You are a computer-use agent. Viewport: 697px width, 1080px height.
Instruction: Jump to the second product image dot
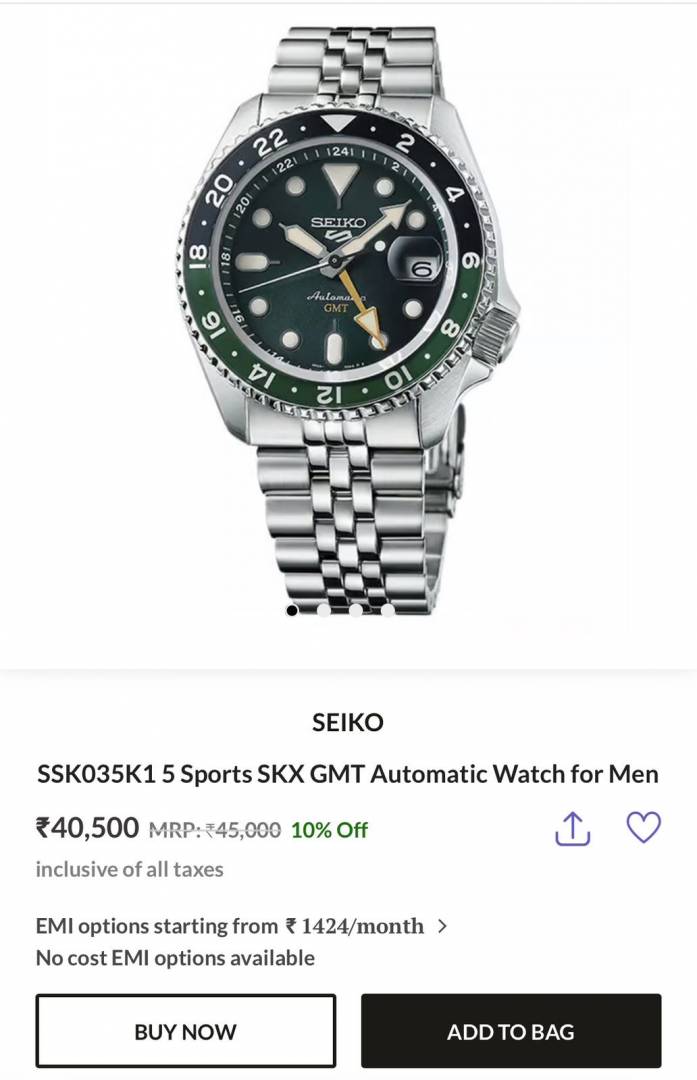pyautogui.click(x=324, y=610)
